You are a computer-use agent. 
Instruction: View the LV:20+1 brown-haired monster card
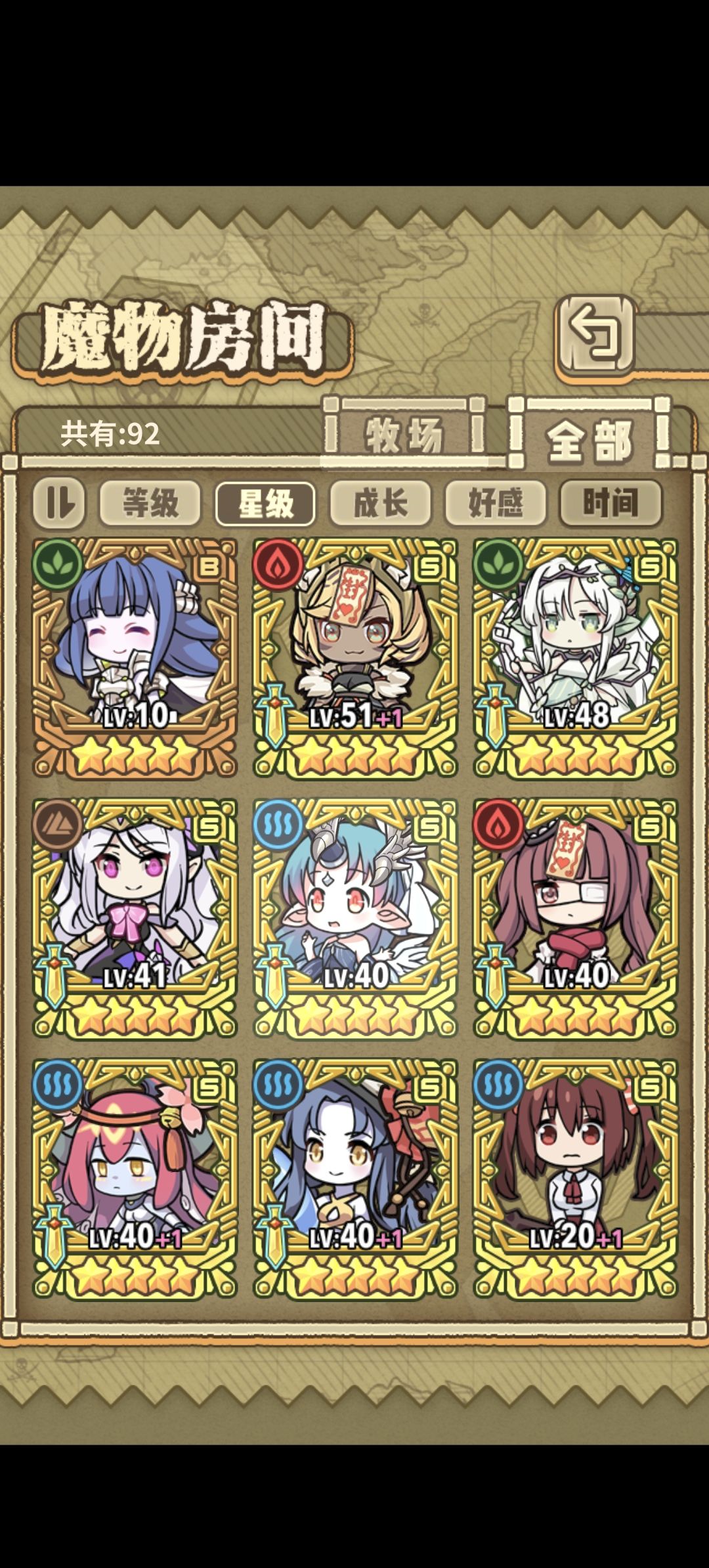[x=576, y=1179]
